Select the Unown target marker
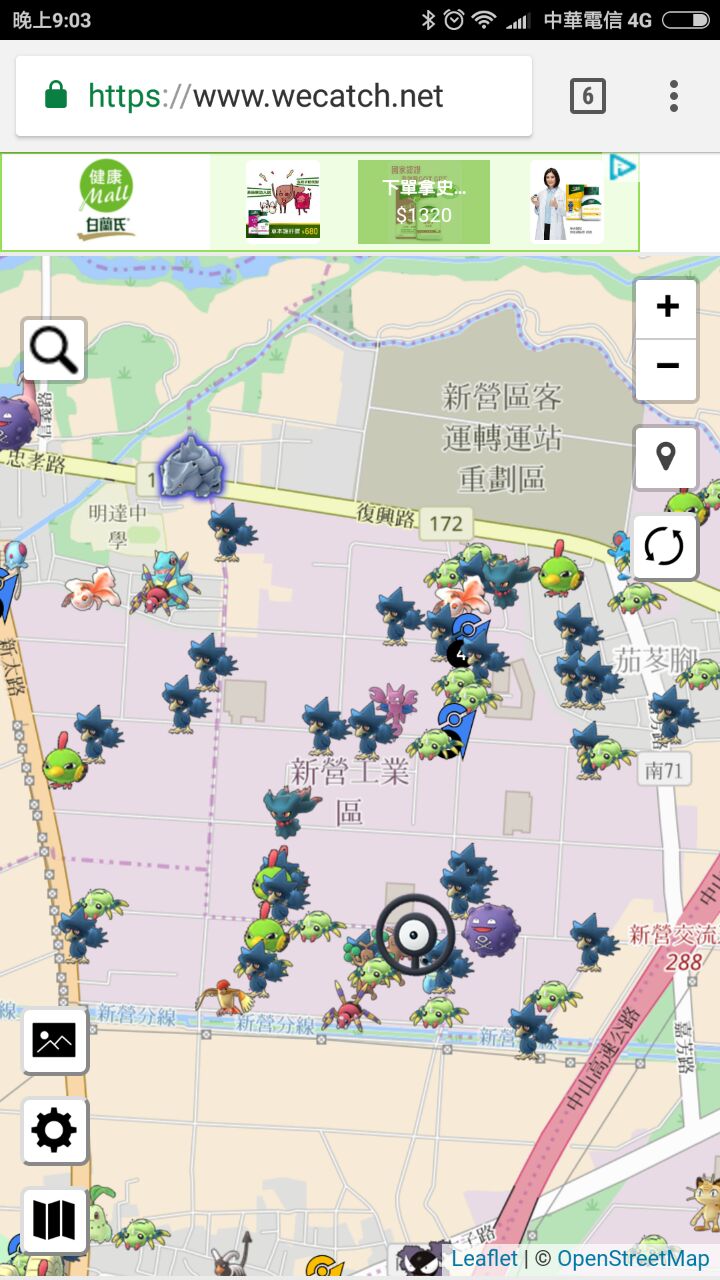The height and width of the screenshot is (1280, 720). tap(415, 935)
